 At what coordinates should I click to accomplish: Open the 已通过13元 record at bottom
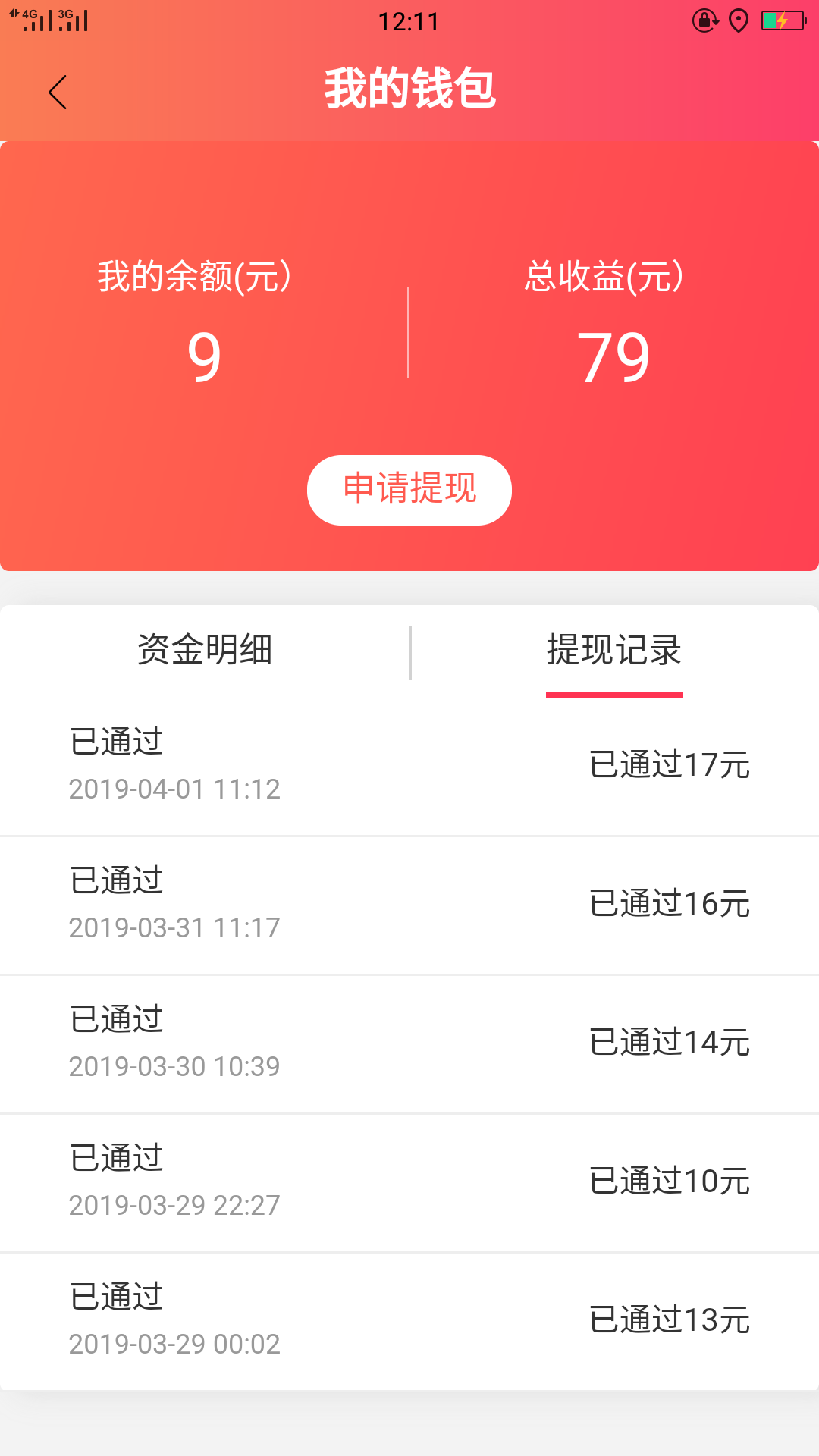point(670,1319)
